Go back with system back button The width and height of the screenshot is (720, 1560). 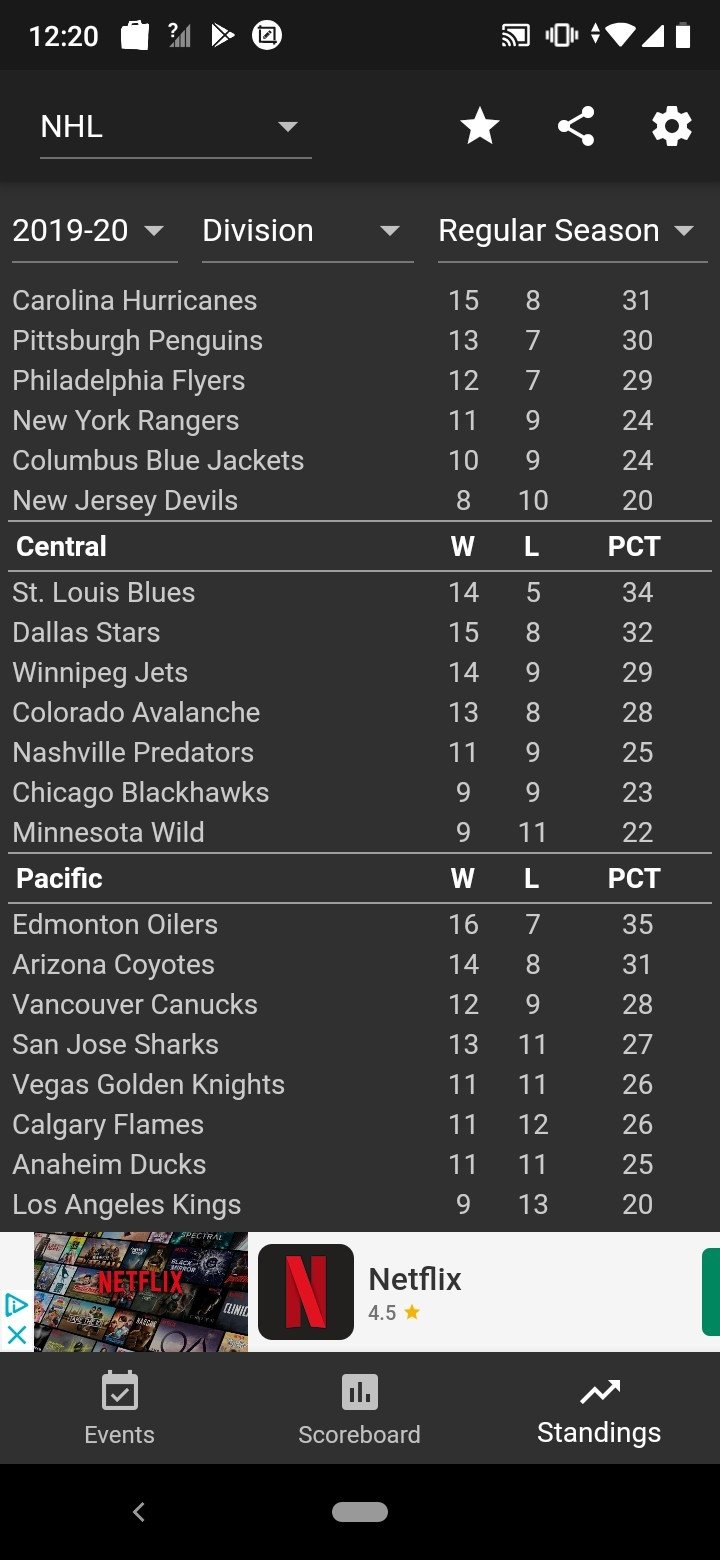139,1512
